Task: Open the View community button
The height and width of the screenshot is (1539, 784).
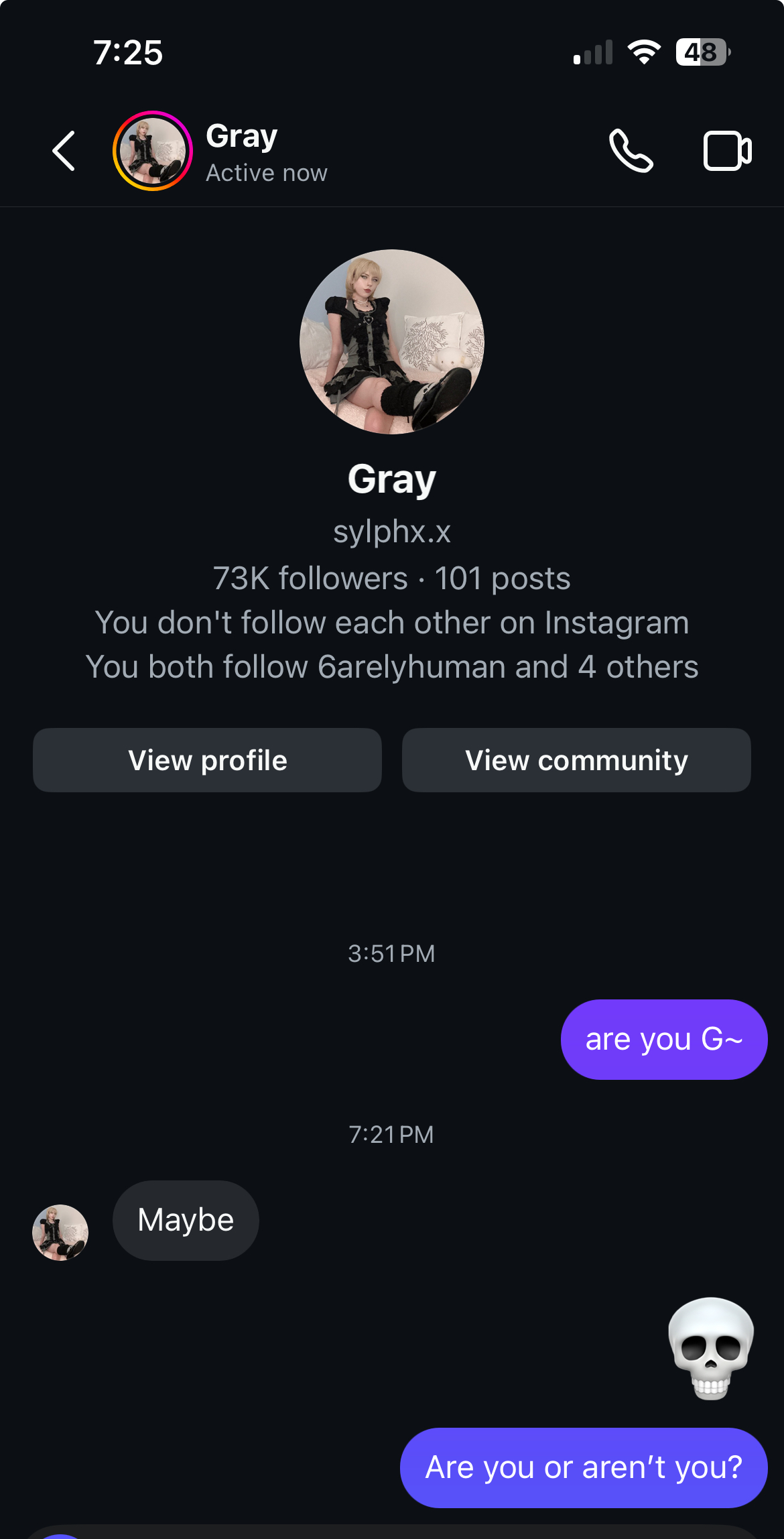Action: point(576,760)
